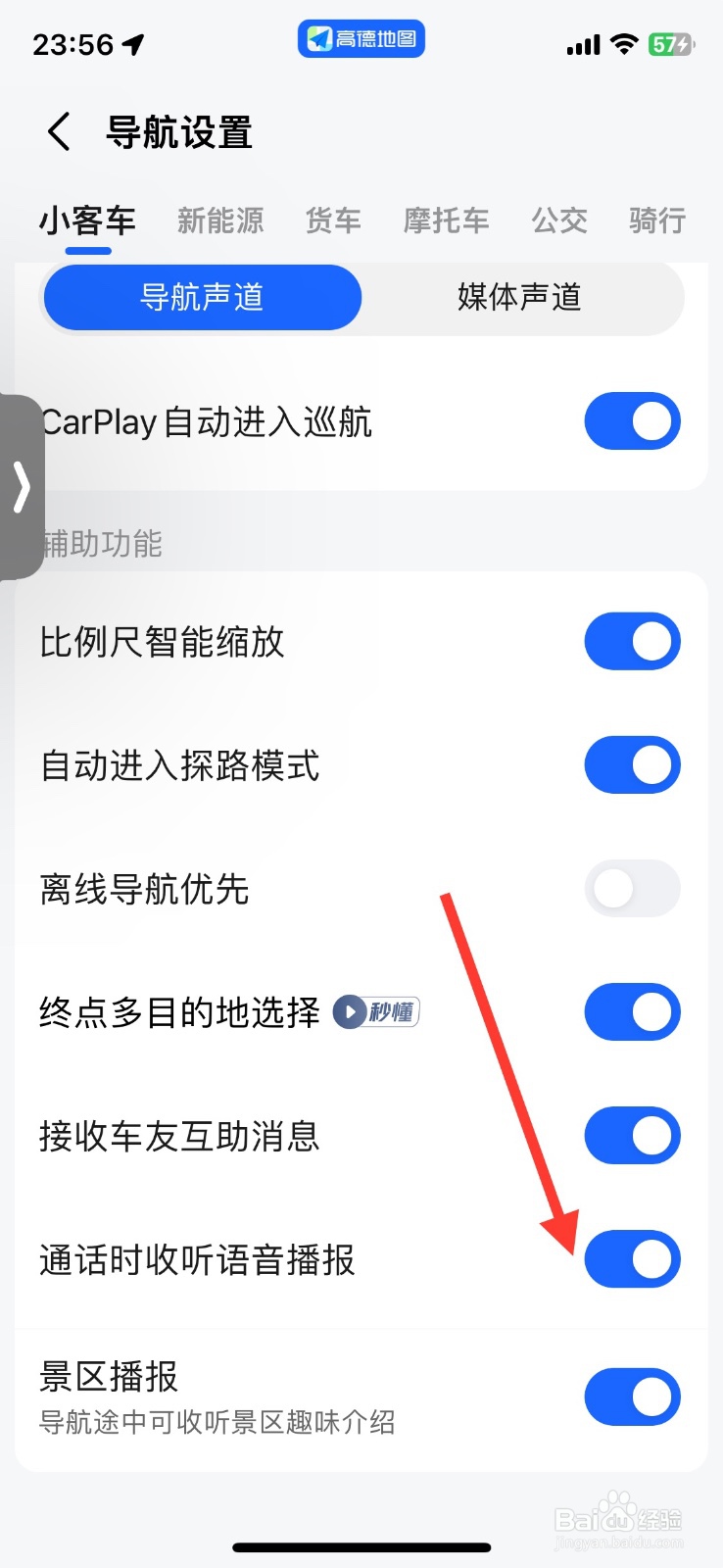Turn off 通话时收听语音播报

click(x=632, y=1259)
